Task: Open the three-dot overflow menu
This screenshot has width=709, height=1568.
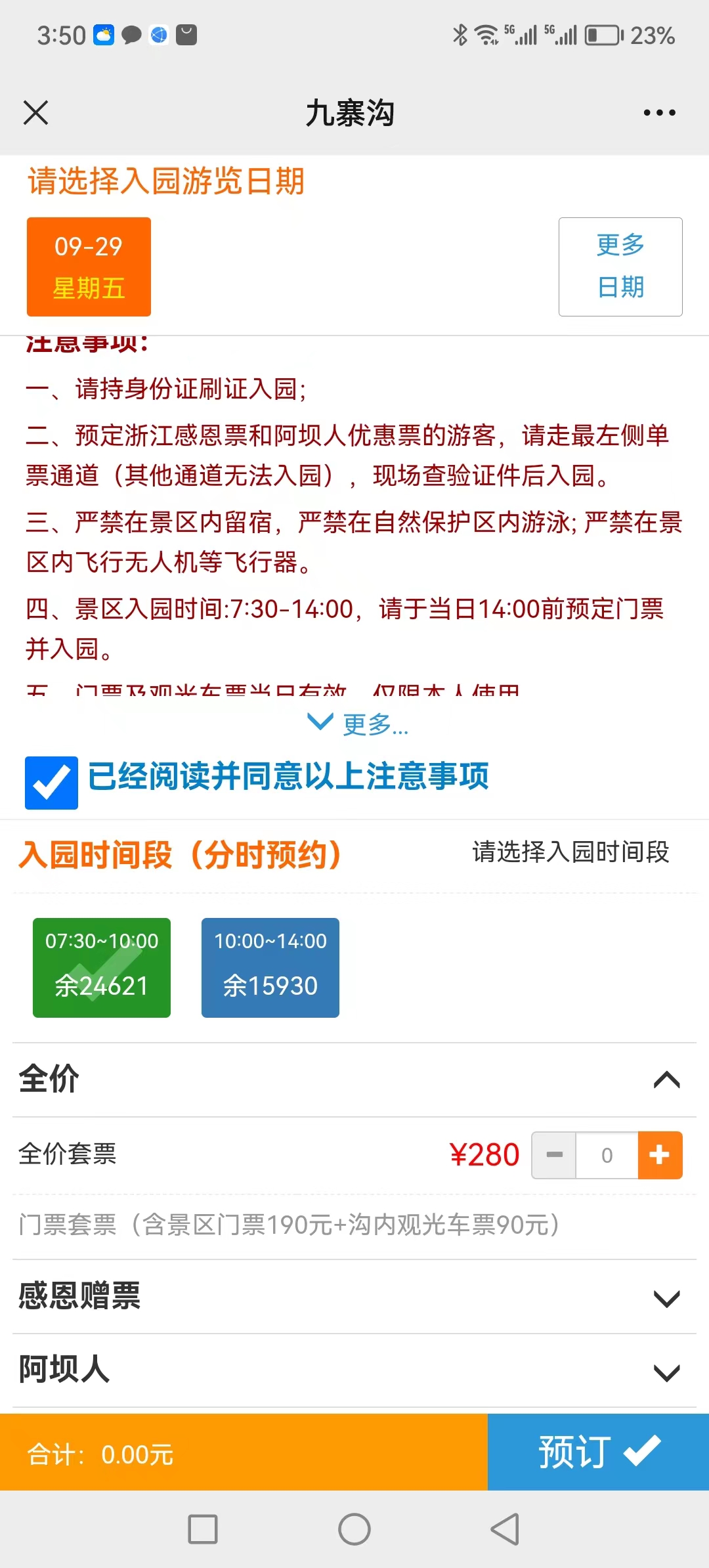Action: (659, 112)
